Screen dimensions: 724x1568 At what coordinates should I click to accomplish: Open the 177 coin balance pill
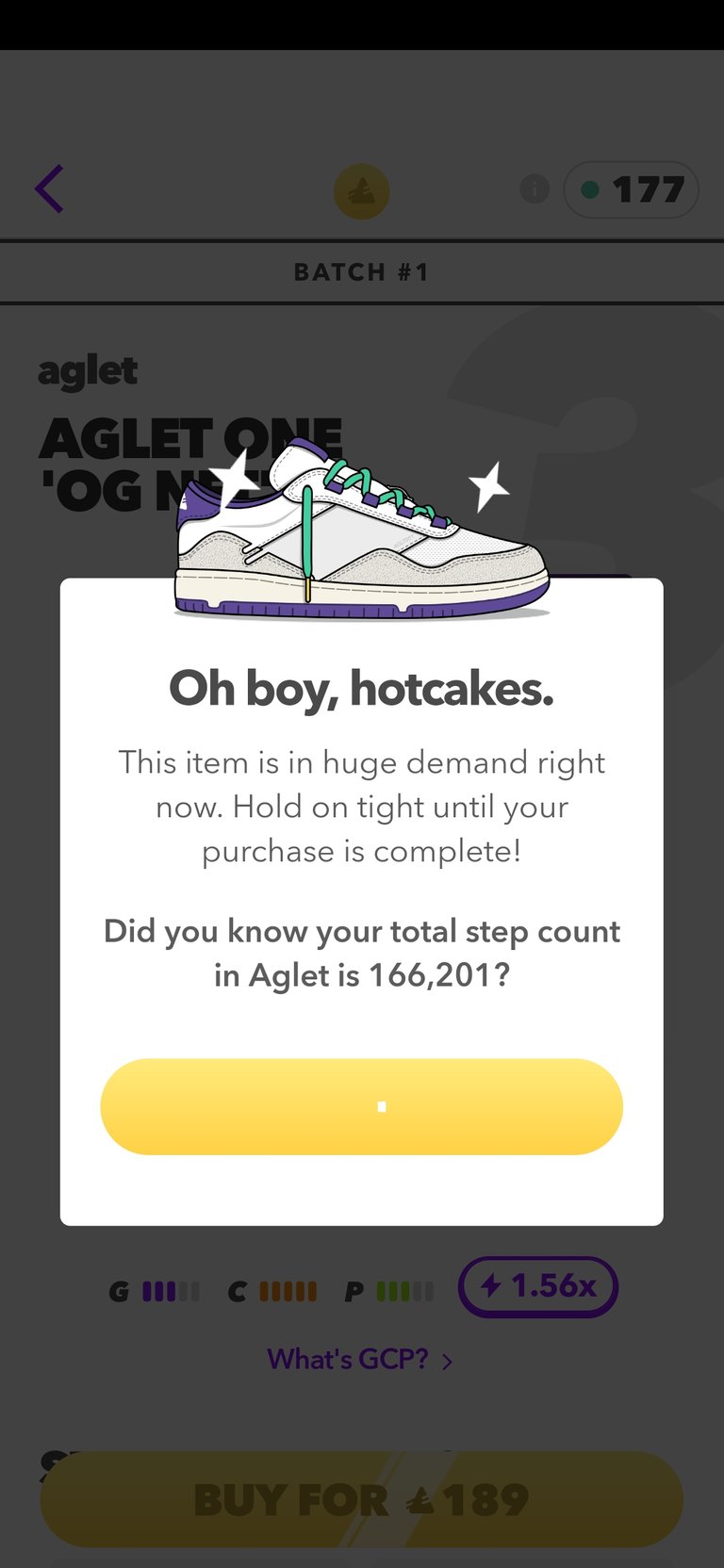(631, 190)
